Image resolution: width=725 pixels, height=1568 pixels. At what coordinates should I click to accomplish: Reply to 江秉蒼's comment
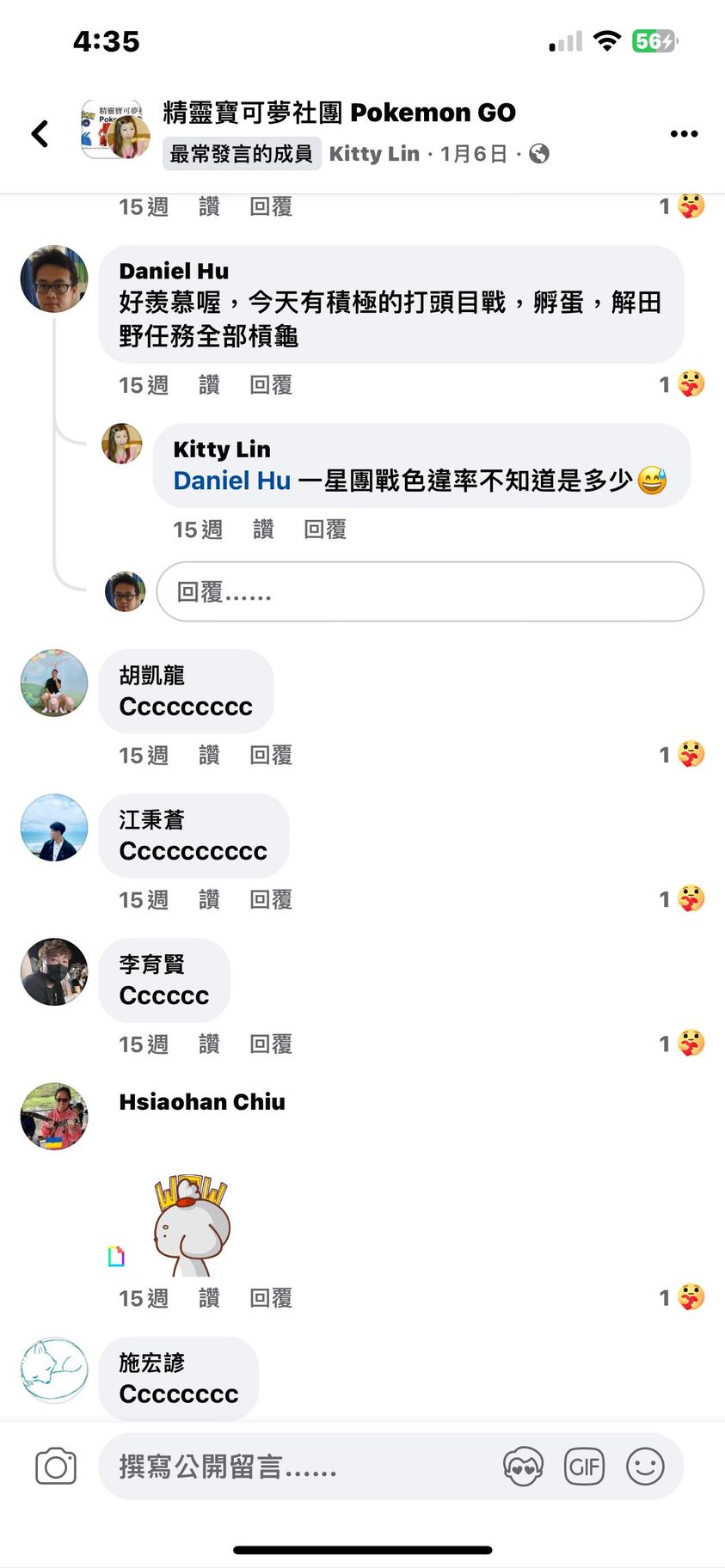(271, 899)
